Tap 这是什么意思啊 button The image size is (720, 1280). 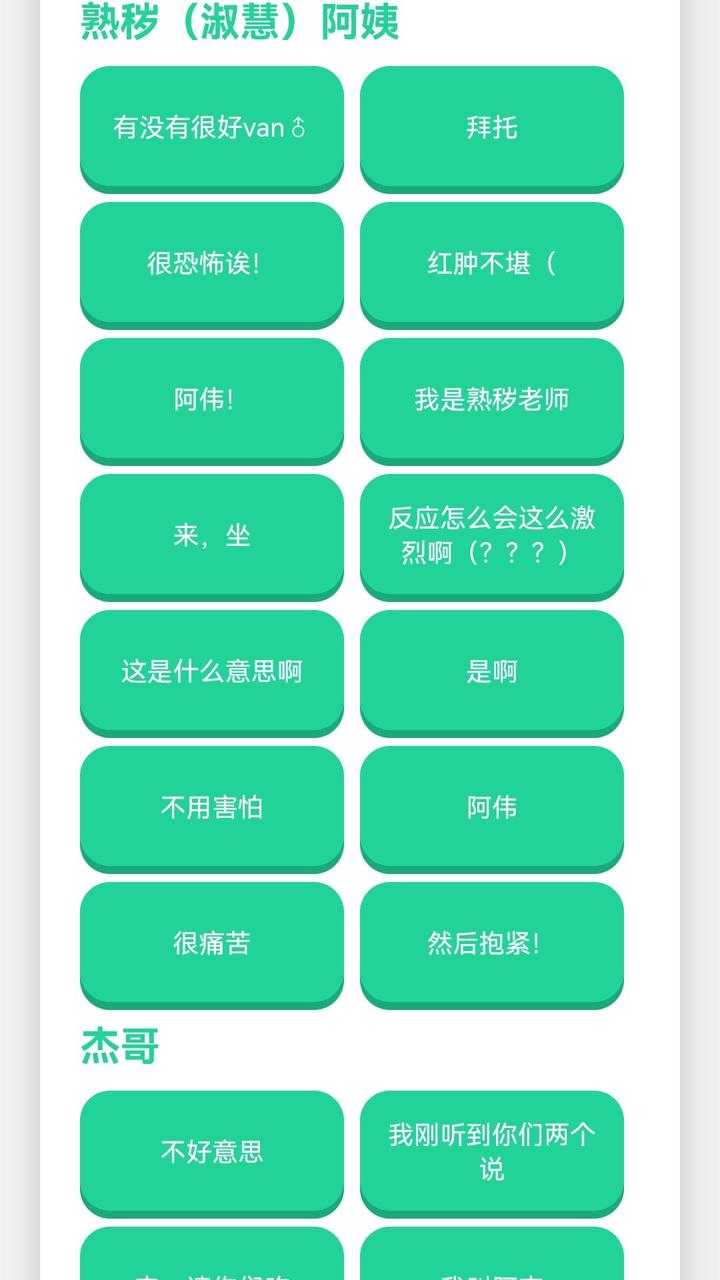pos(211,671)
